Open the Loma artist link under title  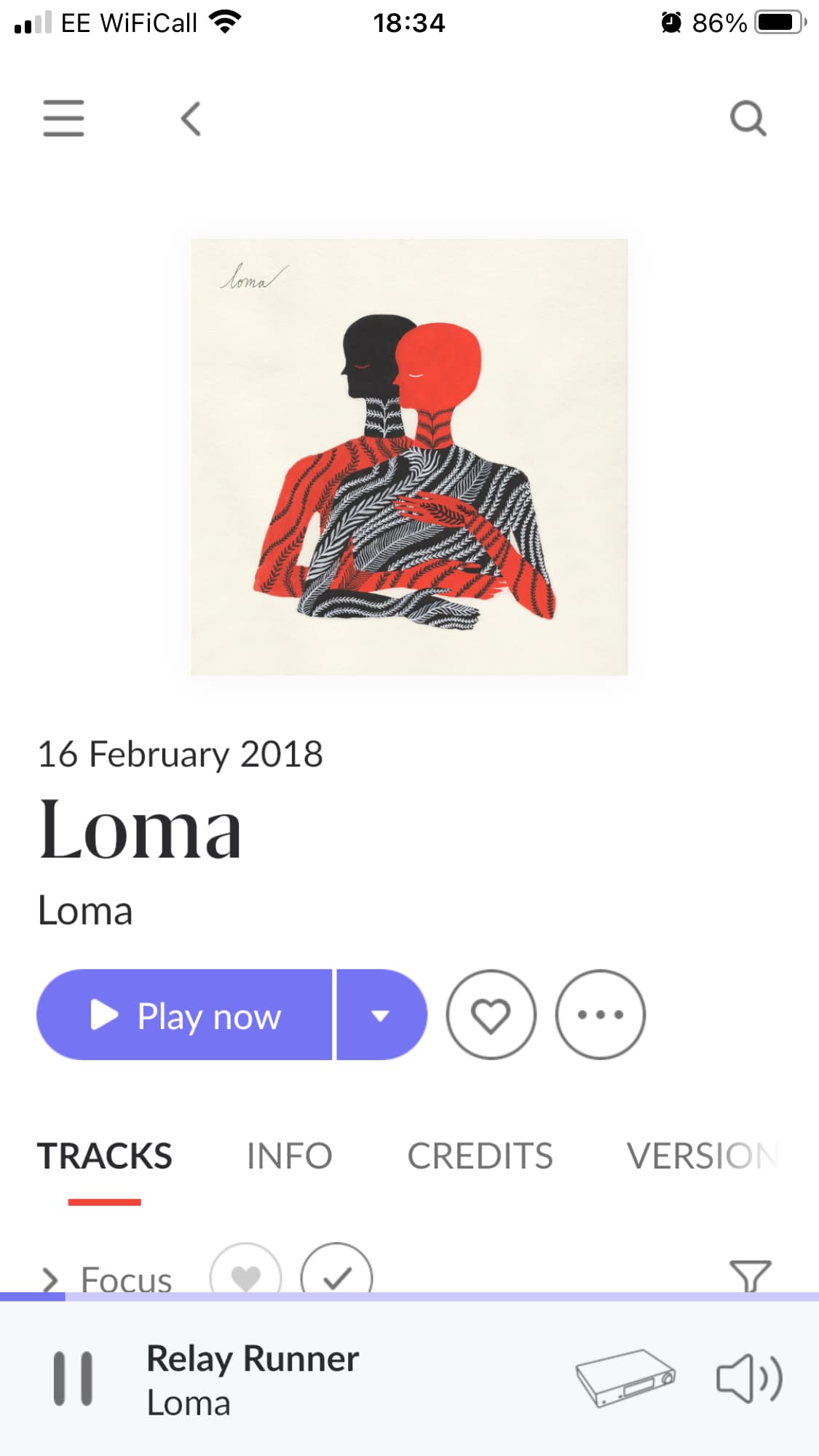tap(85, 911)
